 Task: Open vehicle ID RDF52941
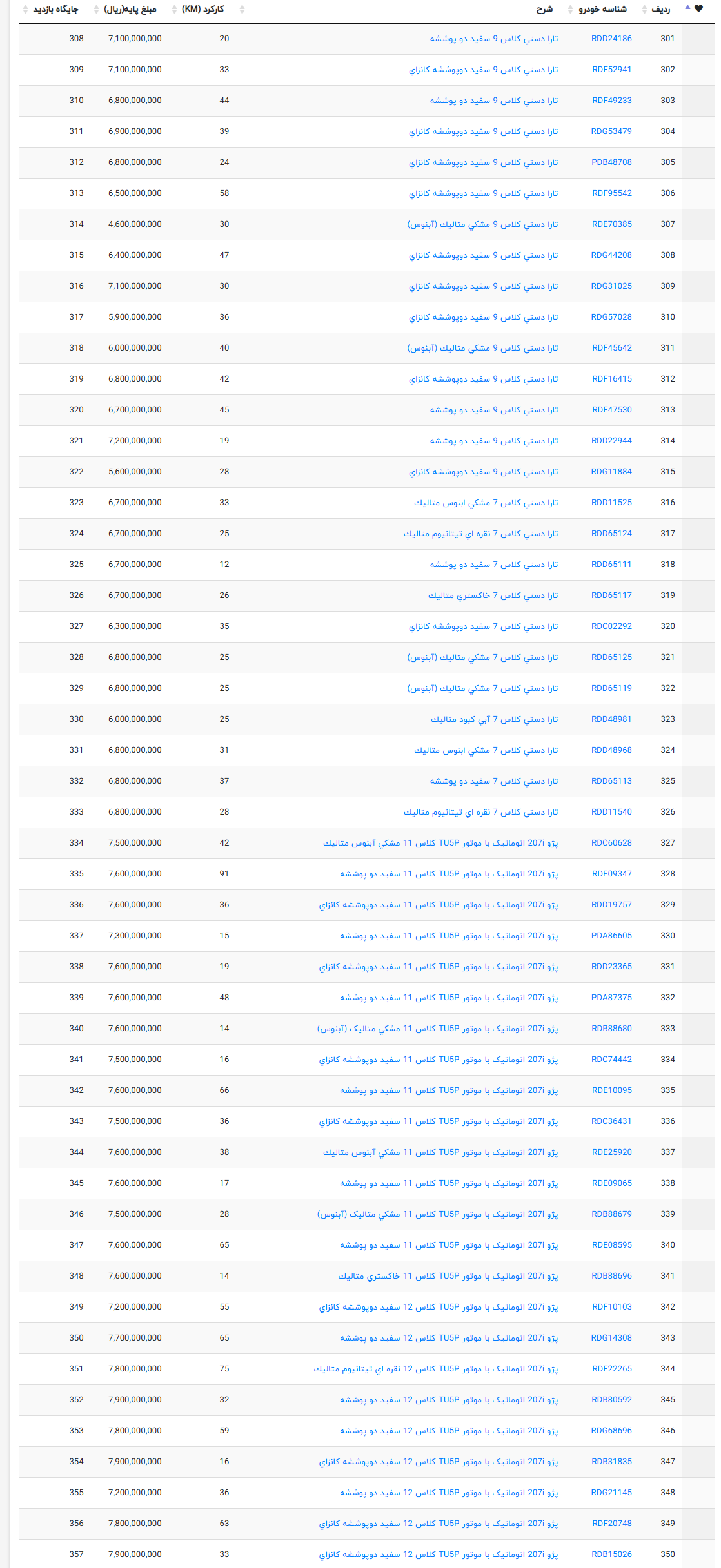click(612, 70)
